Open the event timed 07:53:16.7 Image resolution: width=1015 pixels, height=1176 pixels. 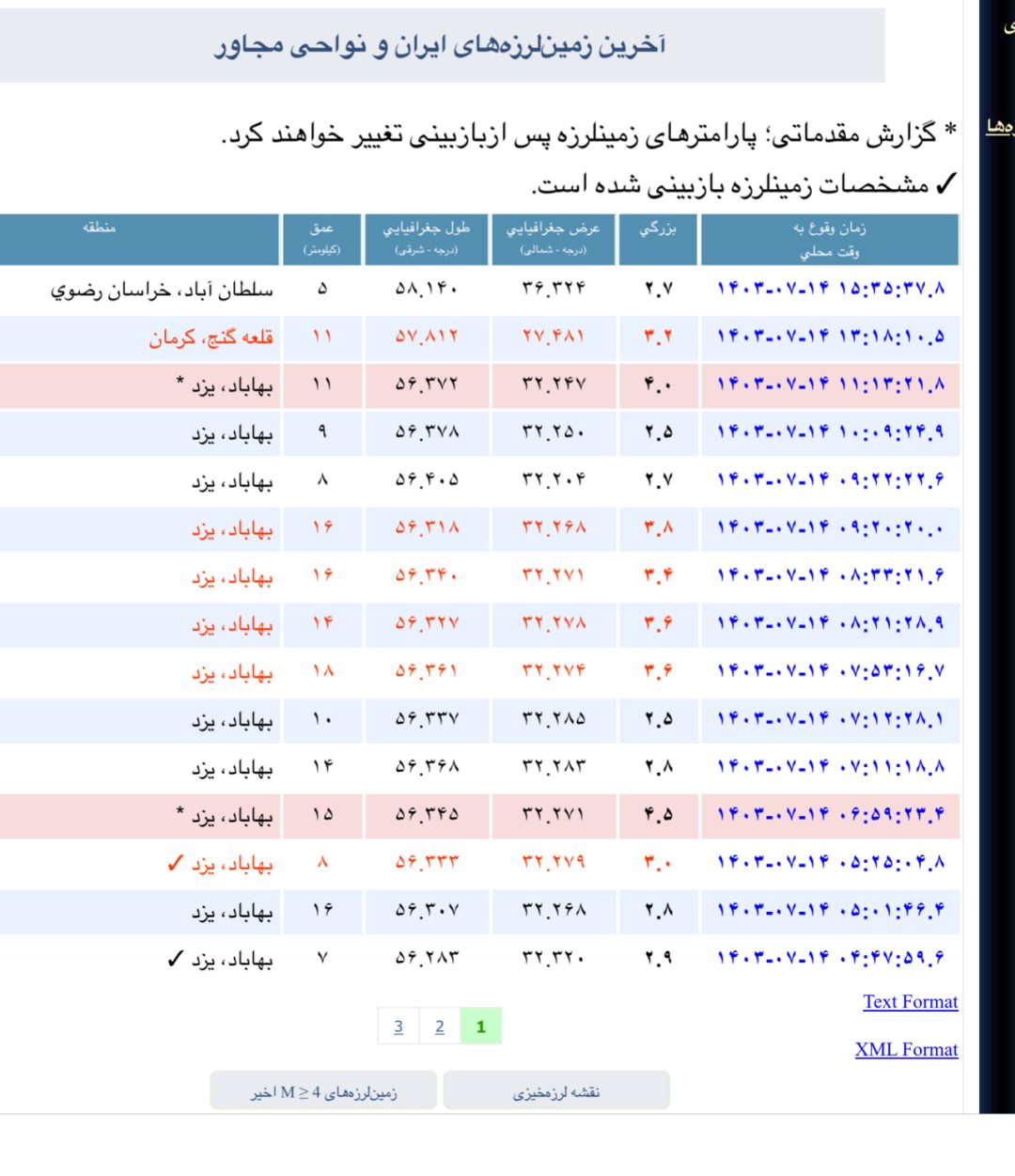click(830, 671)
